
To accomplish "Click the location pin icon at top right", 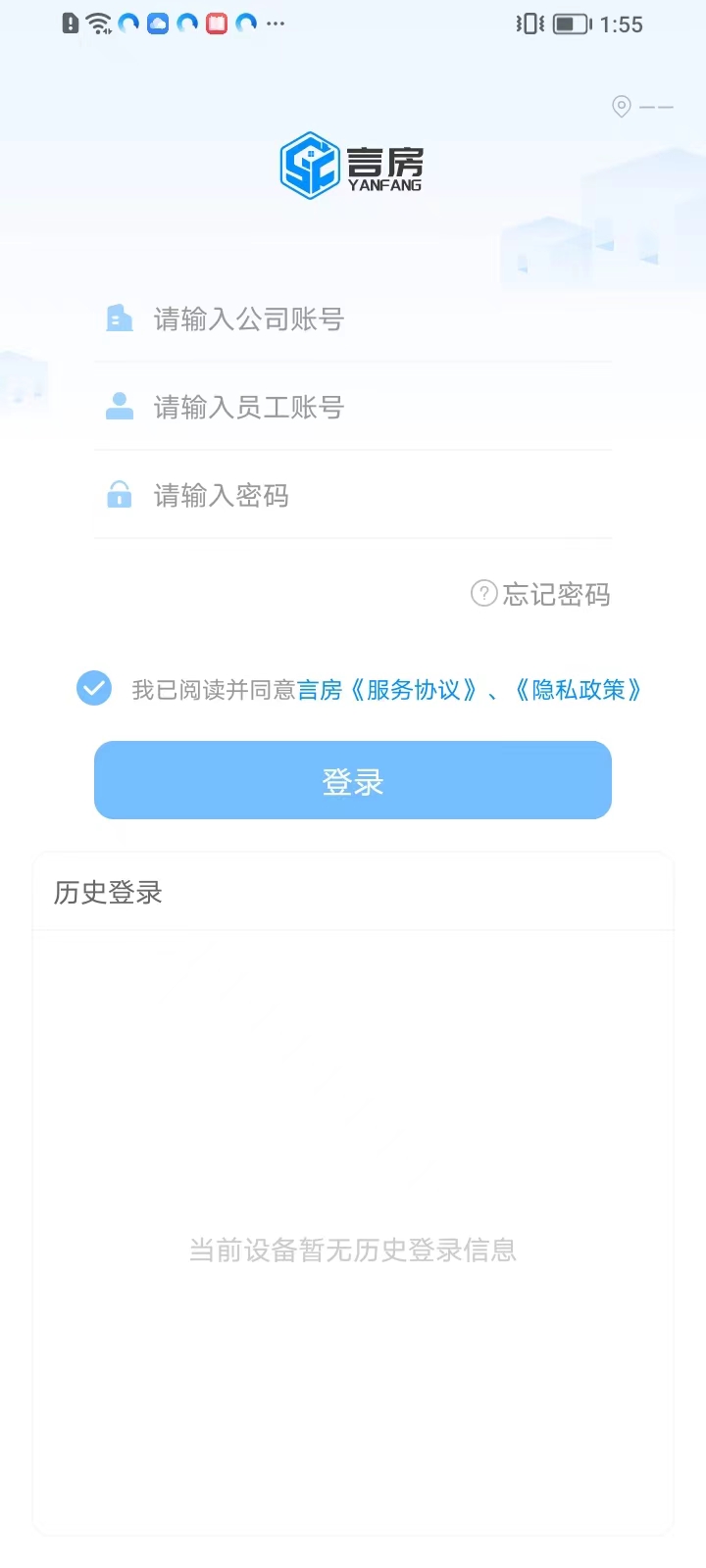I will tap(621, 108).
